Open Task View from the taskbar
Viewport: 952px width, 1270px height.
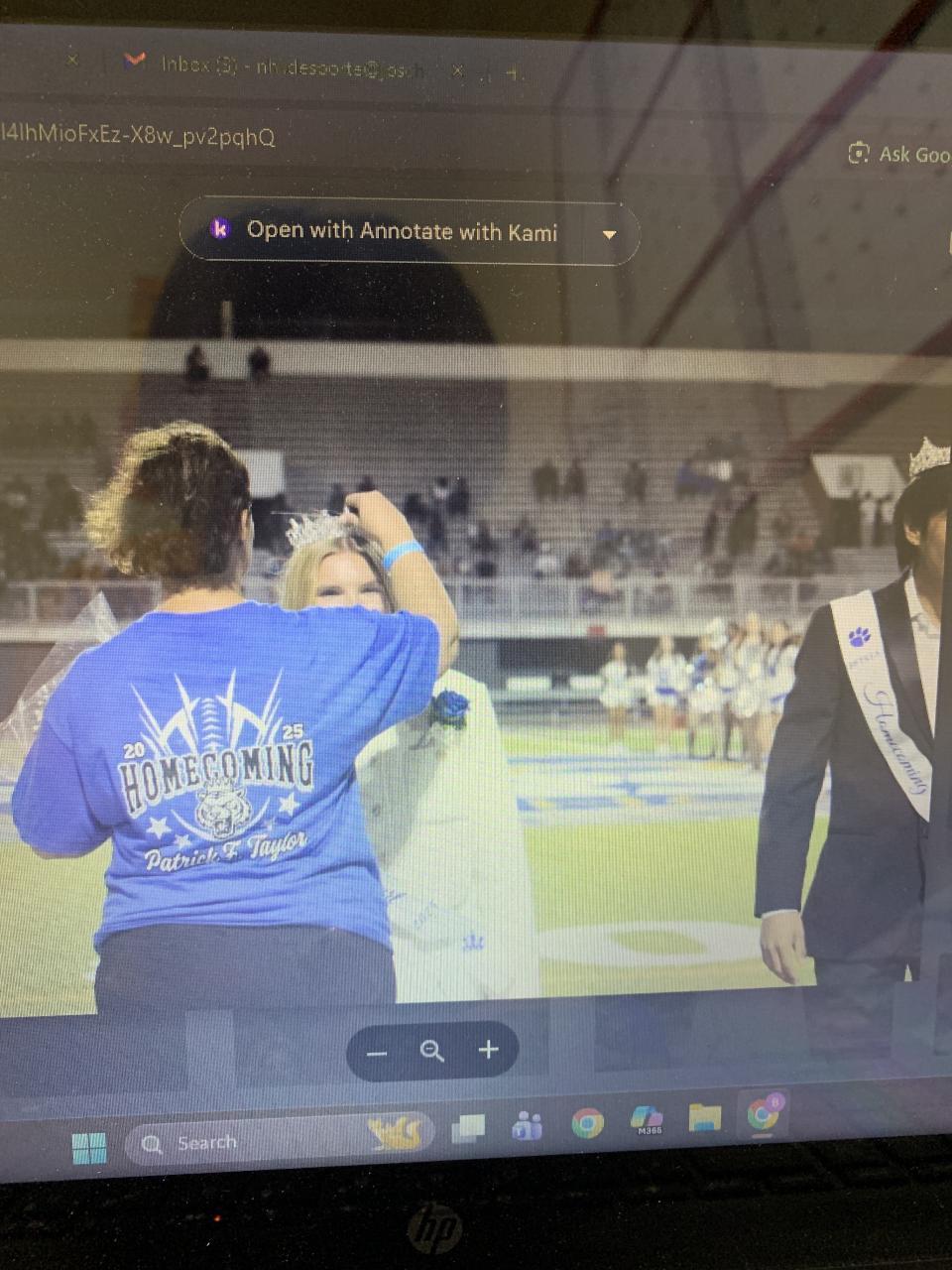[x=468, y=1129]
